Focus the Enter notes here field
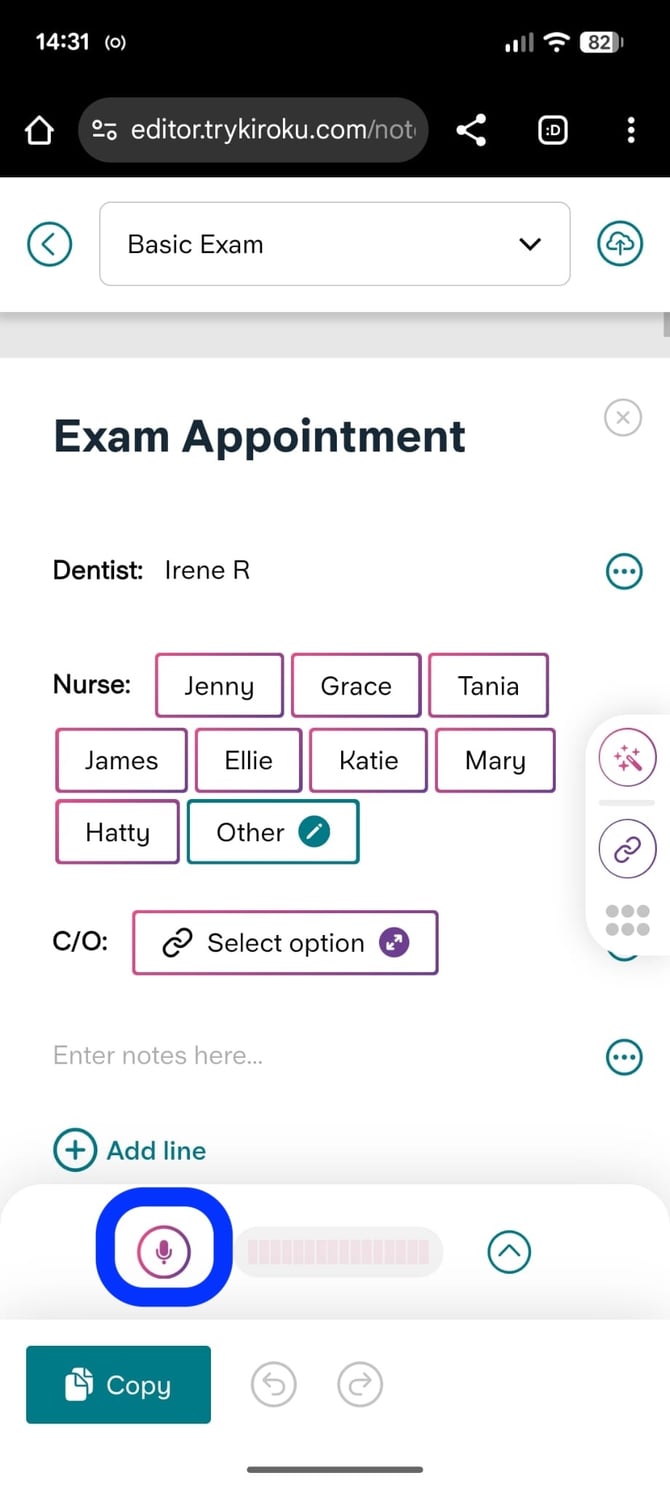Screen dimensions: 670x1489 [x=300, y=1055]
